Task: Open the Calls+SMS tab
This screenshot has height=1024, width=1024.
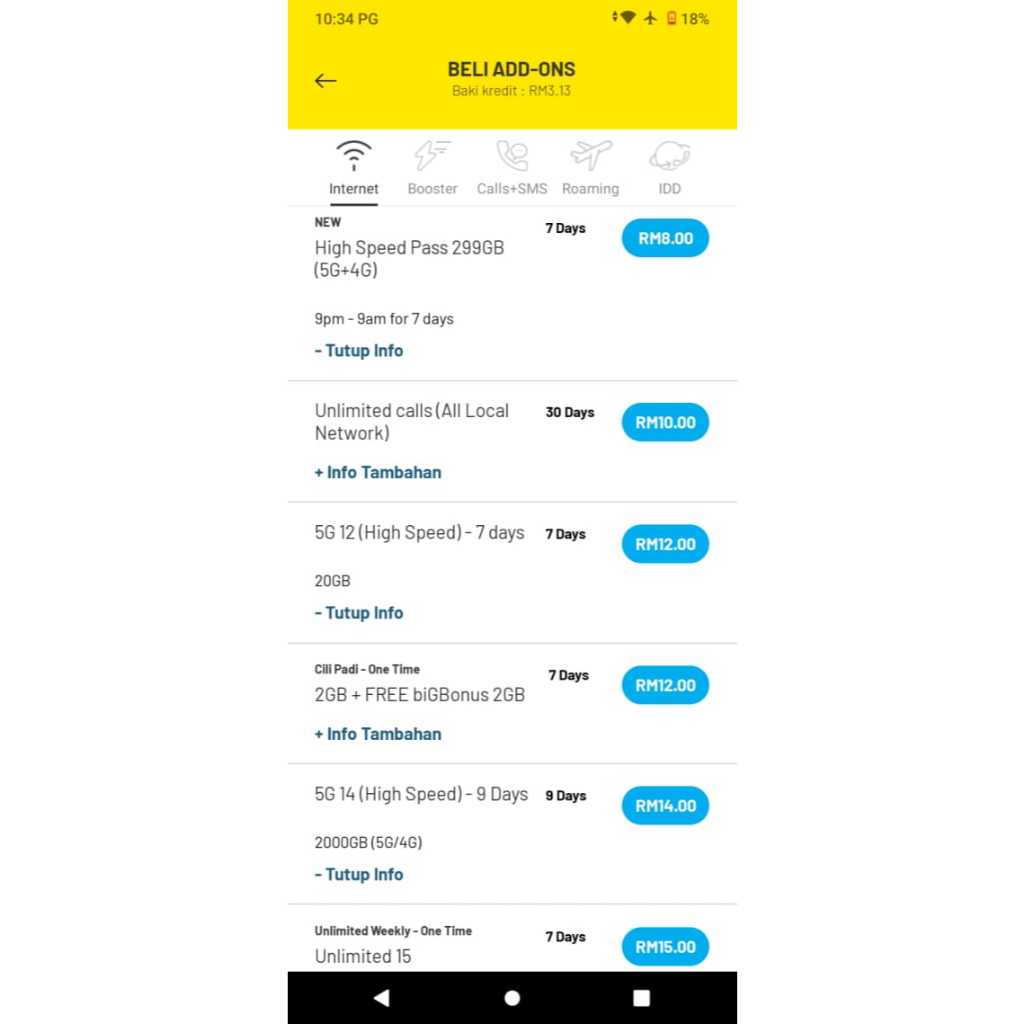Action: (x=511, y=168)
